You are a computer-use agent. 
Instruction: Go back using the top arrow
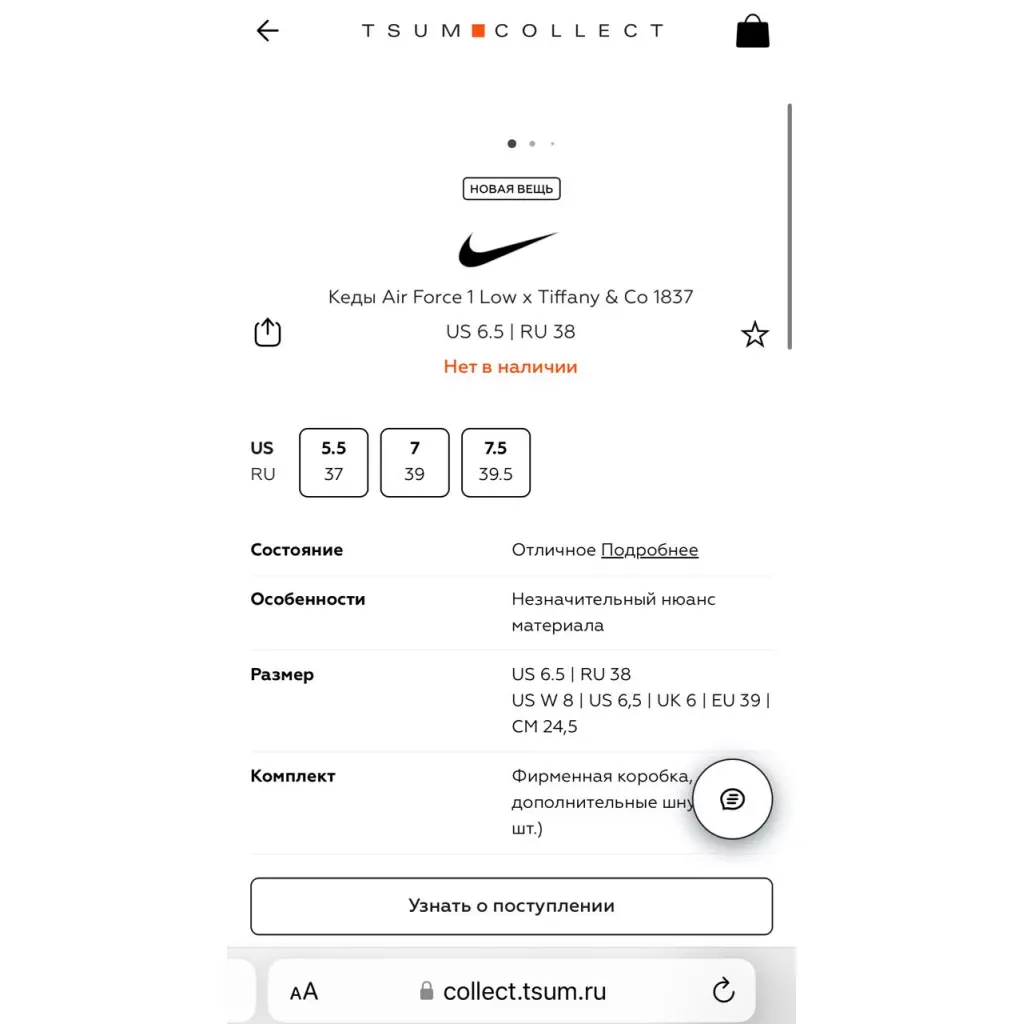(x=267, y=31)
